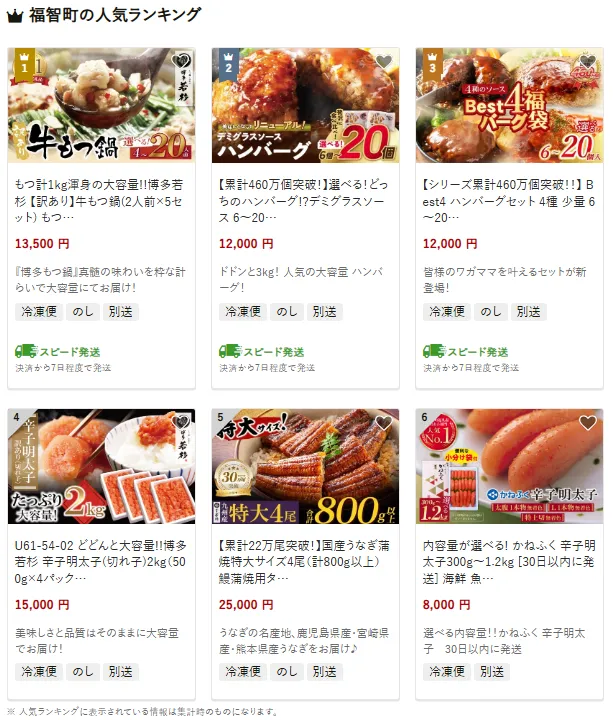
Task: Favorite the Best4 ハンバーグセット item
Action: [x=588, y=62]
